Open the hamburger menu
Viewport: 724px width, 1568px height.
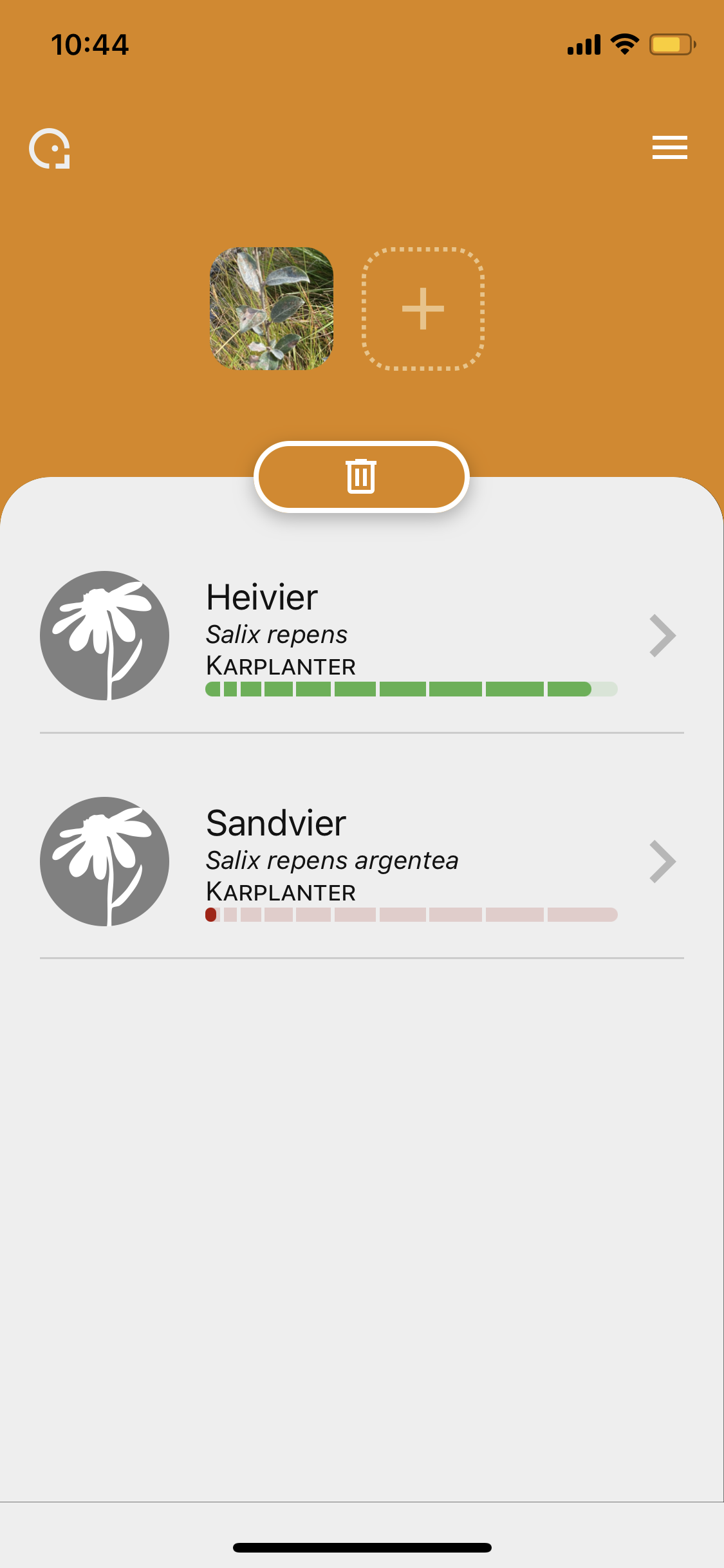(669, 147)
